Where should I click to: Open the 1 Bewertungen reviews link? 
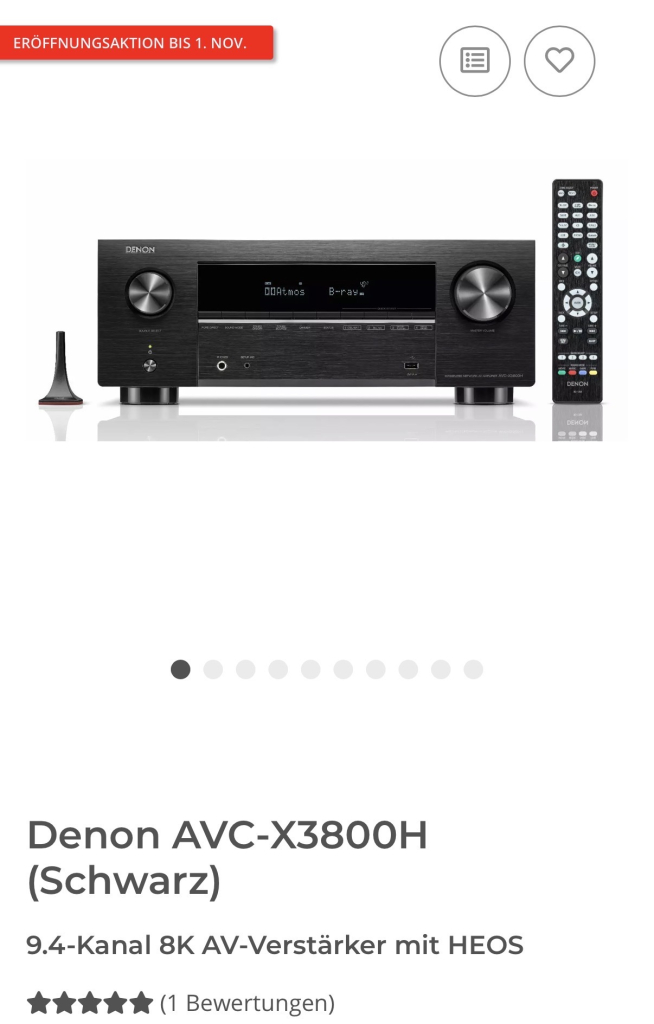pos(247,1002)
